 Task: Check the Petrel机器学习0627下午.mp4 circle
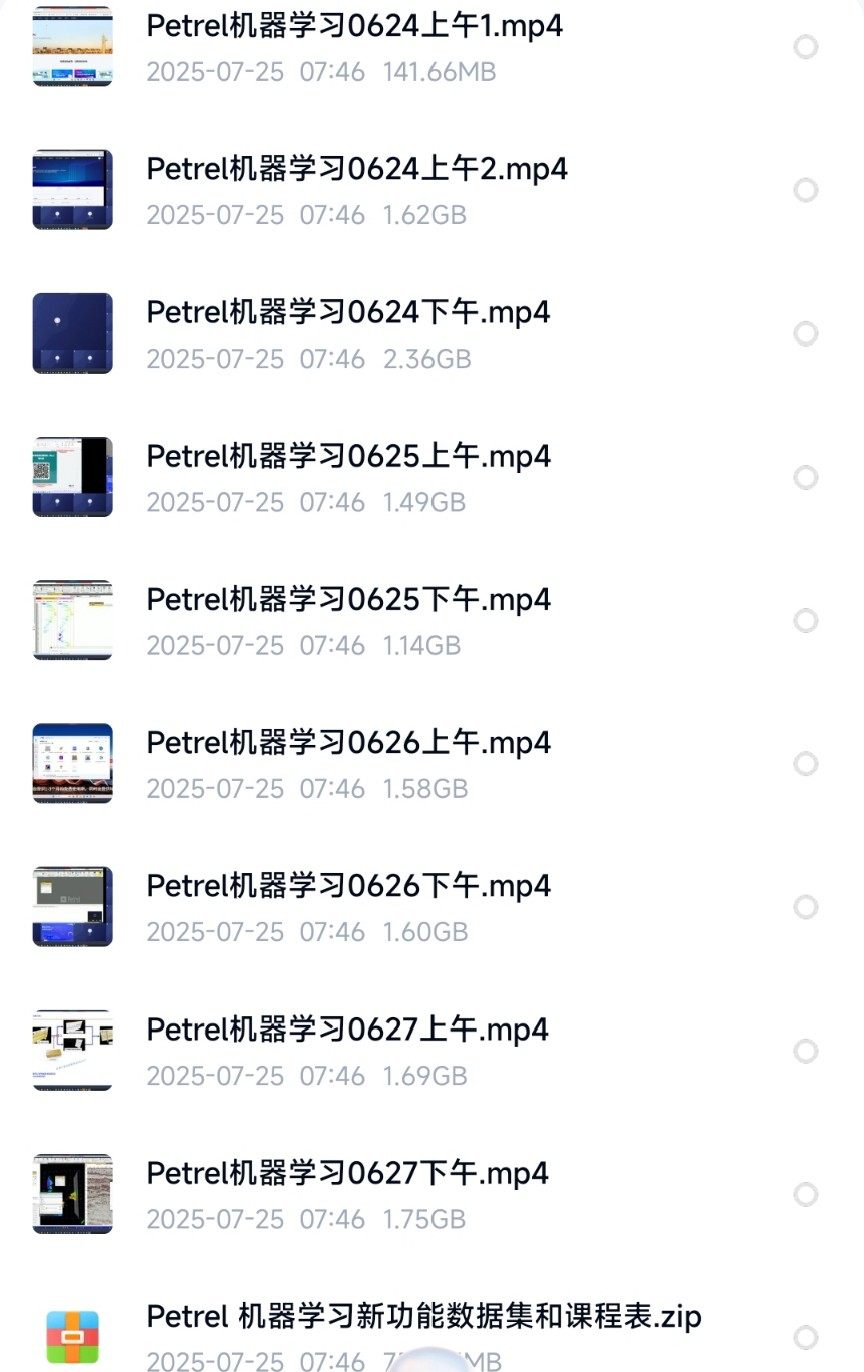(x=806, y=1194)
